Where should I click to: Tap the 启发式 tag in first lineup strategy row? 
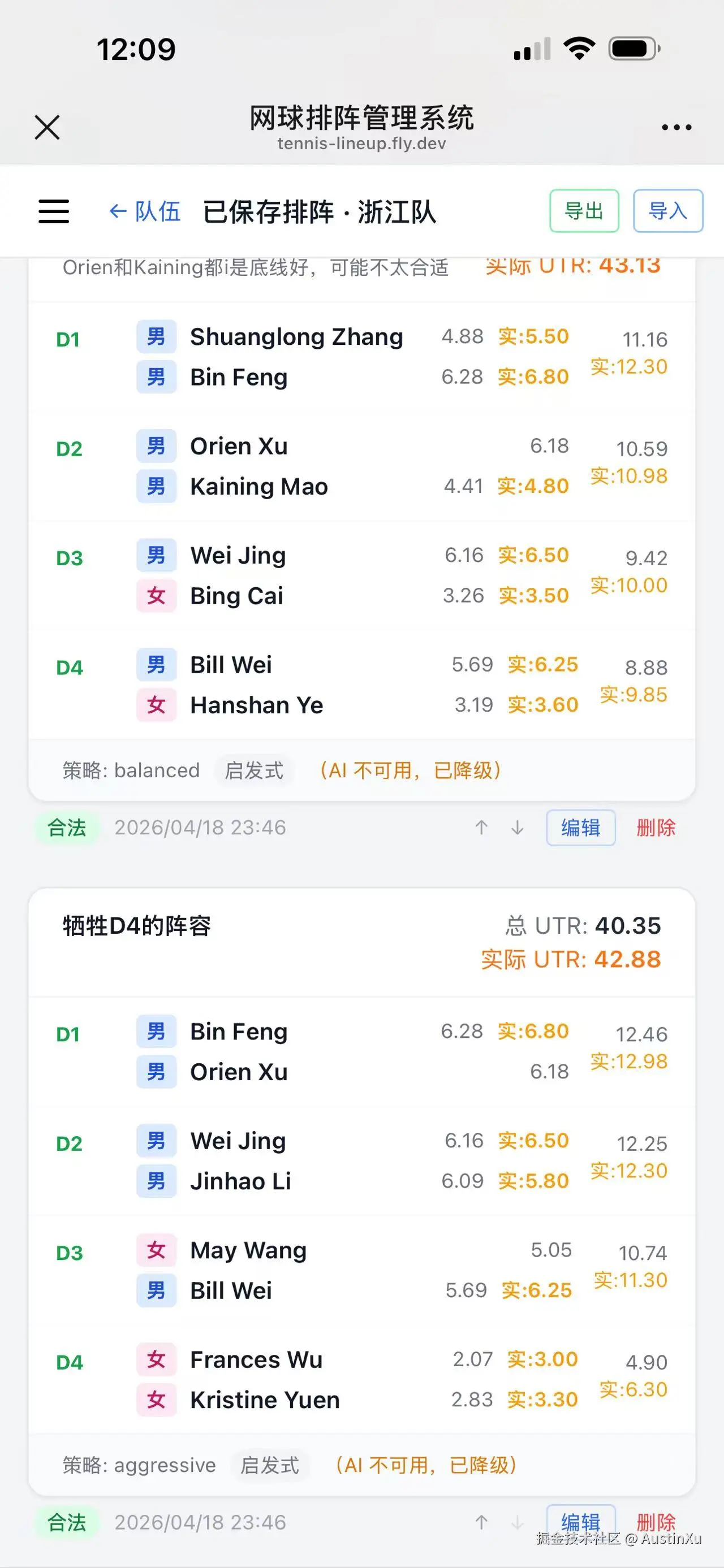[x=254, y=770]
